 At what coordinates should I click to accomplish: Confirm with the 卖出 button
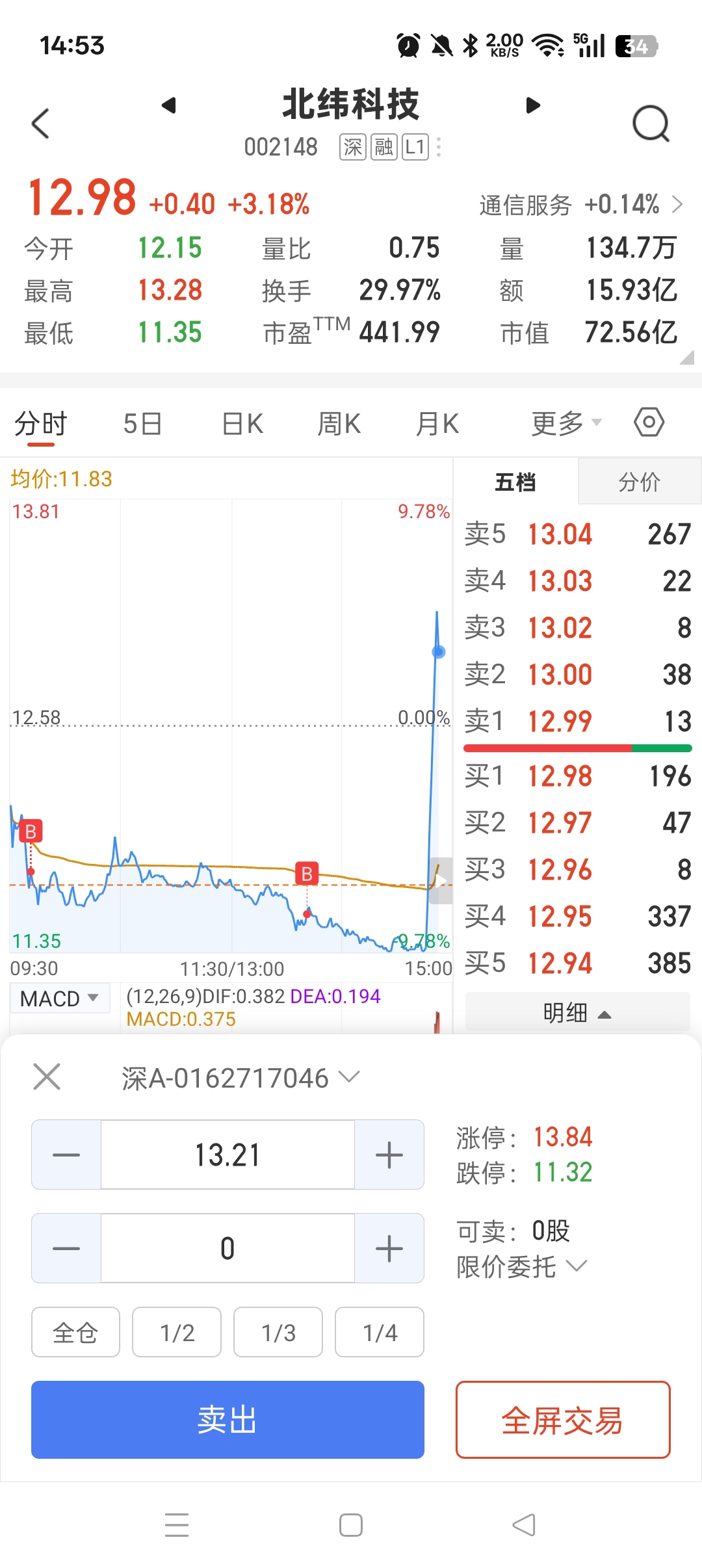(x=227, y=1419)
